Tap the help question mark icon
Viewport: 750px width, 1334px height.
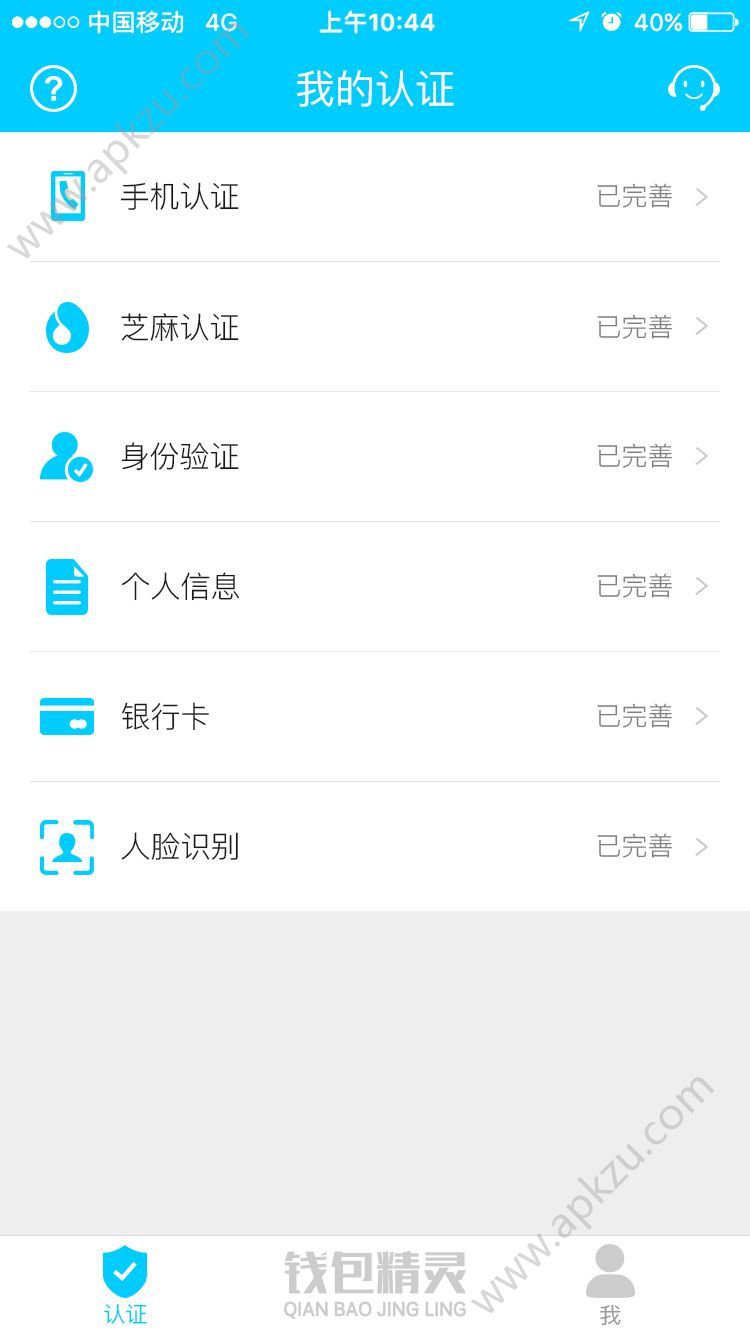52,88
